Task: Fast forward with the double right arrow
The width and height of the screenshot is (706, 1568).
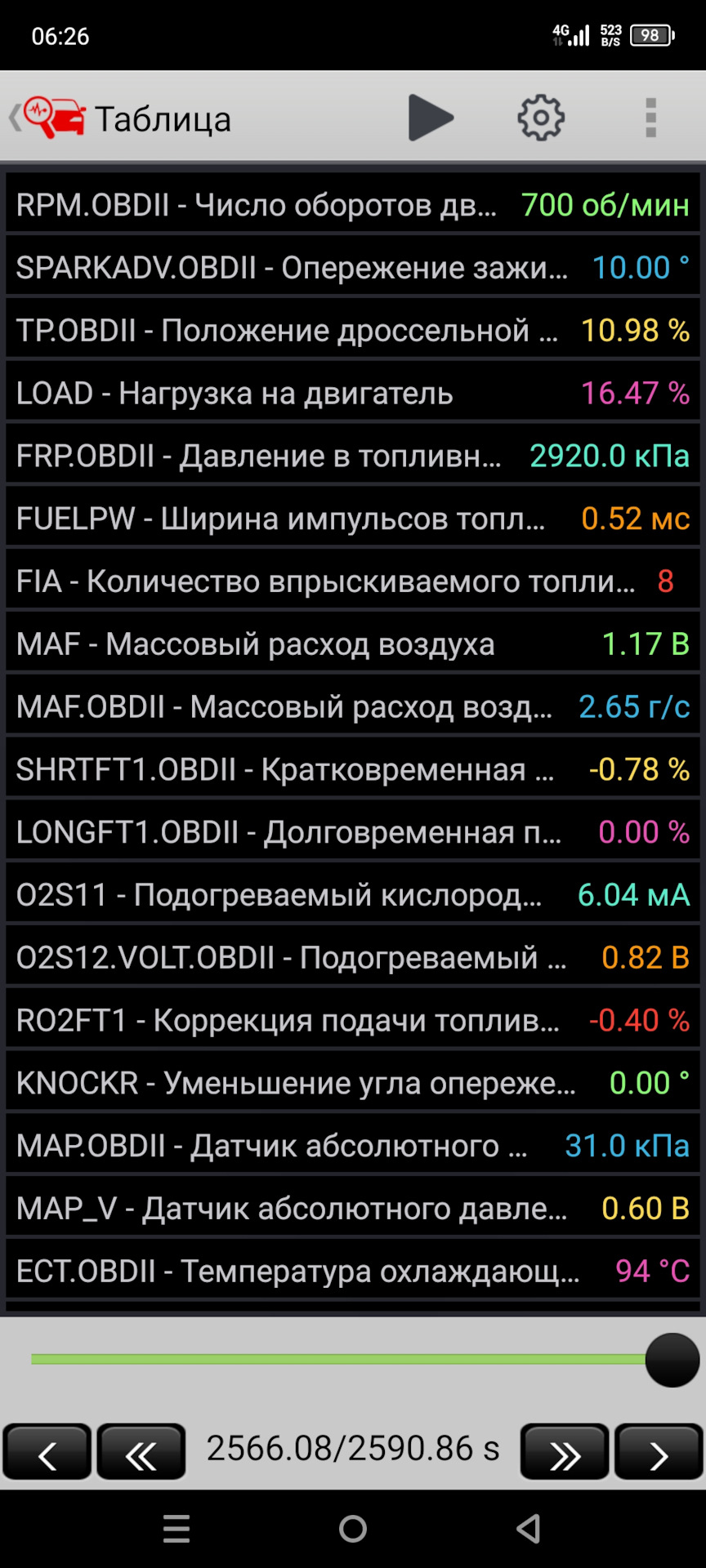Action: (565, 1451)
